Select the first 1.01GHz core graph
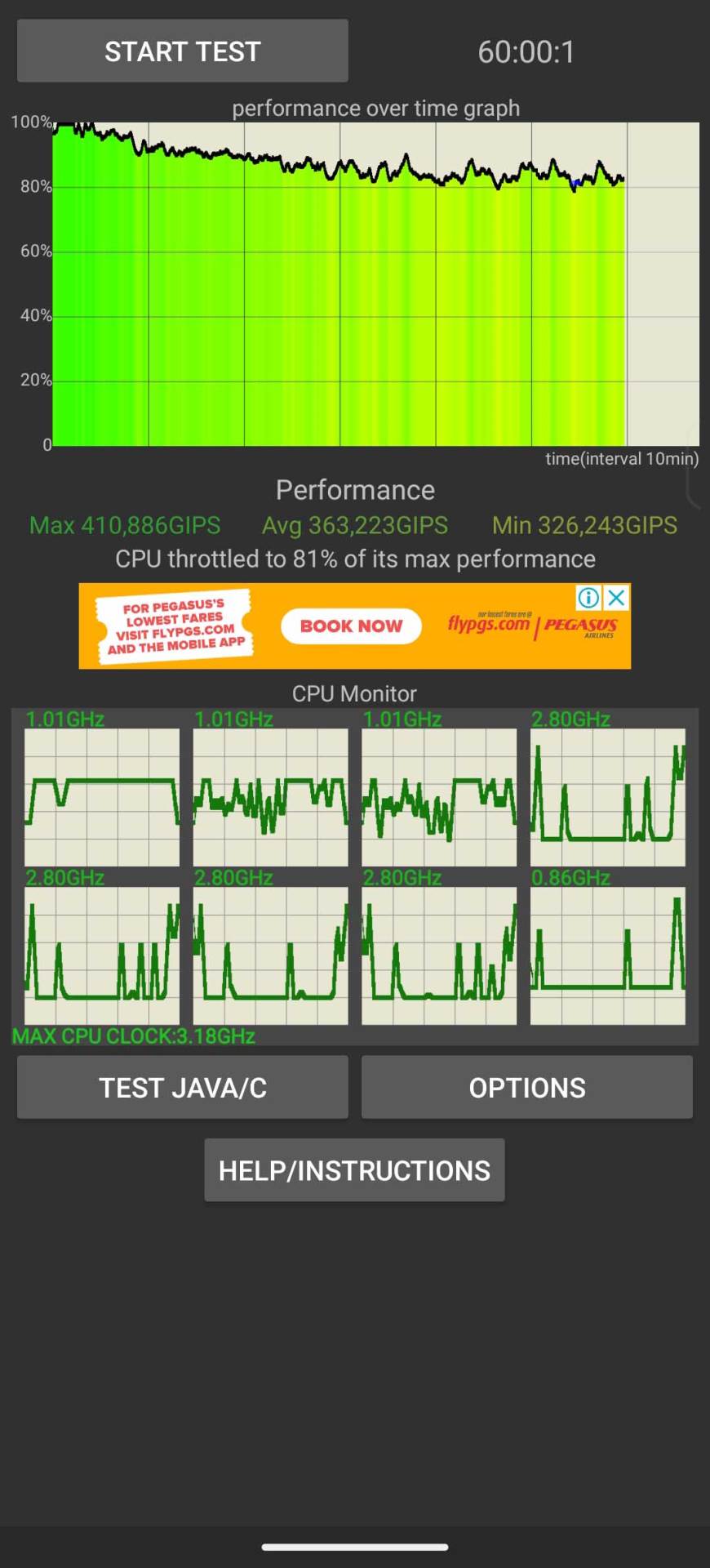This screenshot has height=1568, width=710. coord(101,796)
